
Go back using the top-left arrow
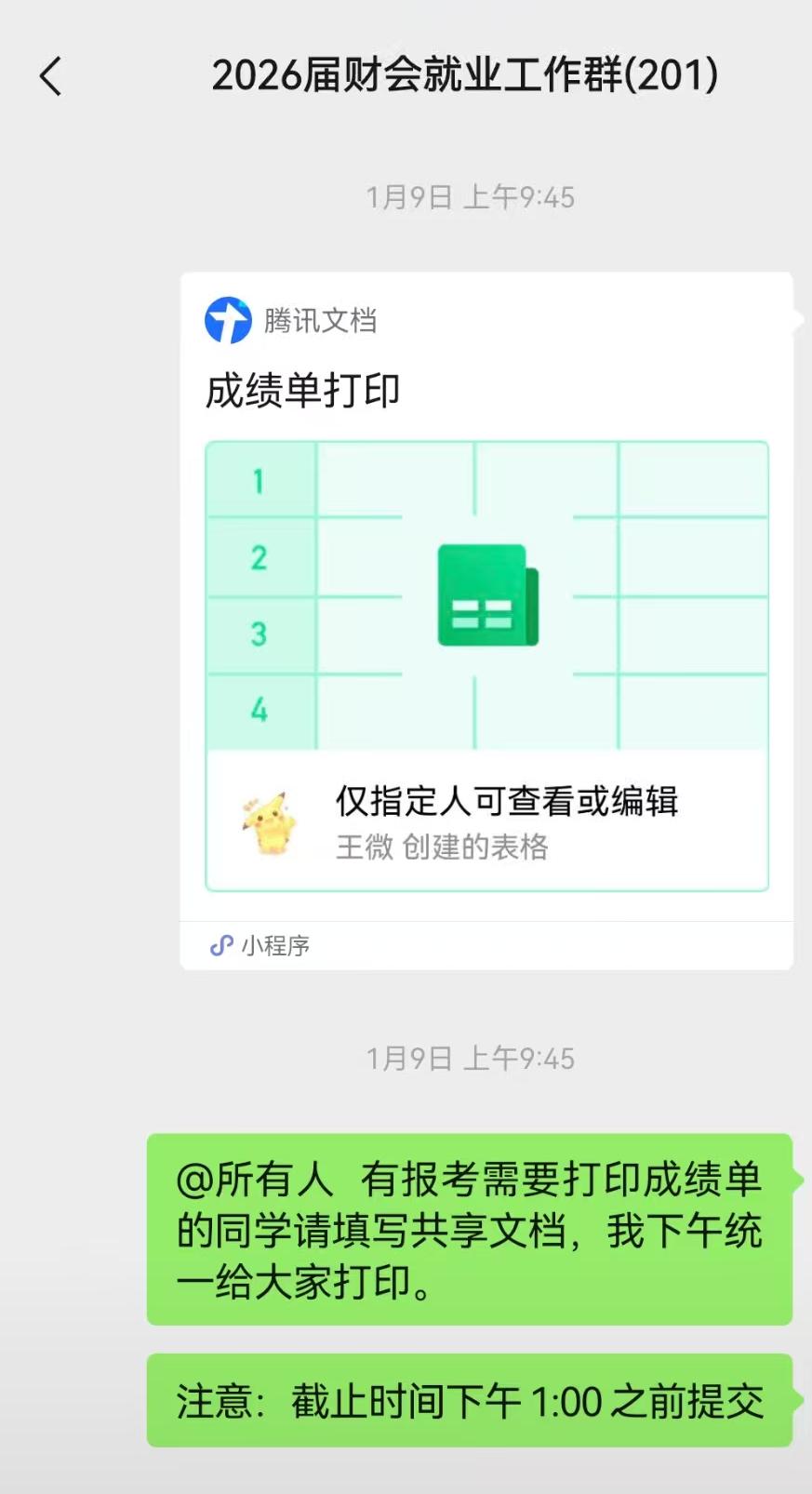point(51,76)
